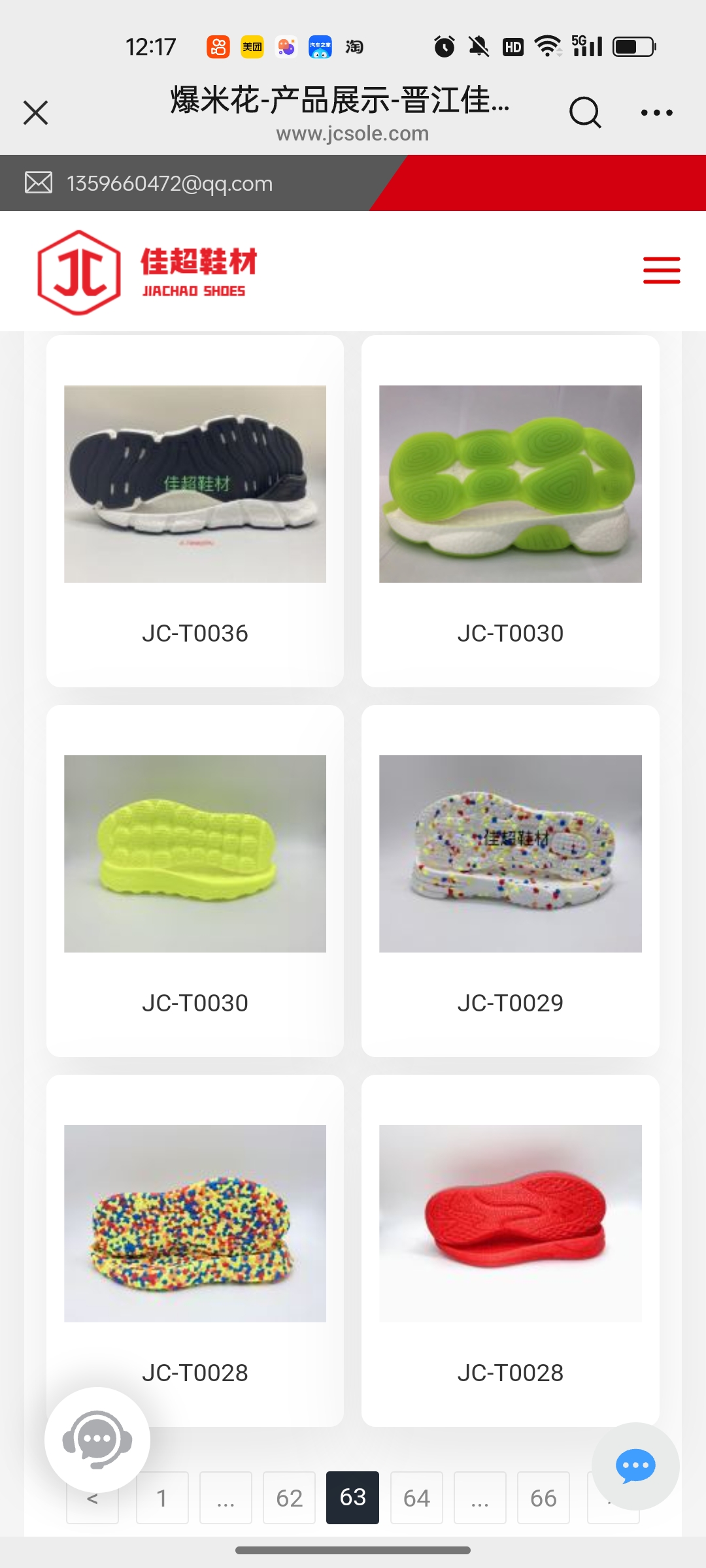Image resolution: width=706 pixels, height=1568 pixels.
Task: Tap the blue chat bubble button
Action: [x=635, y=1466]
